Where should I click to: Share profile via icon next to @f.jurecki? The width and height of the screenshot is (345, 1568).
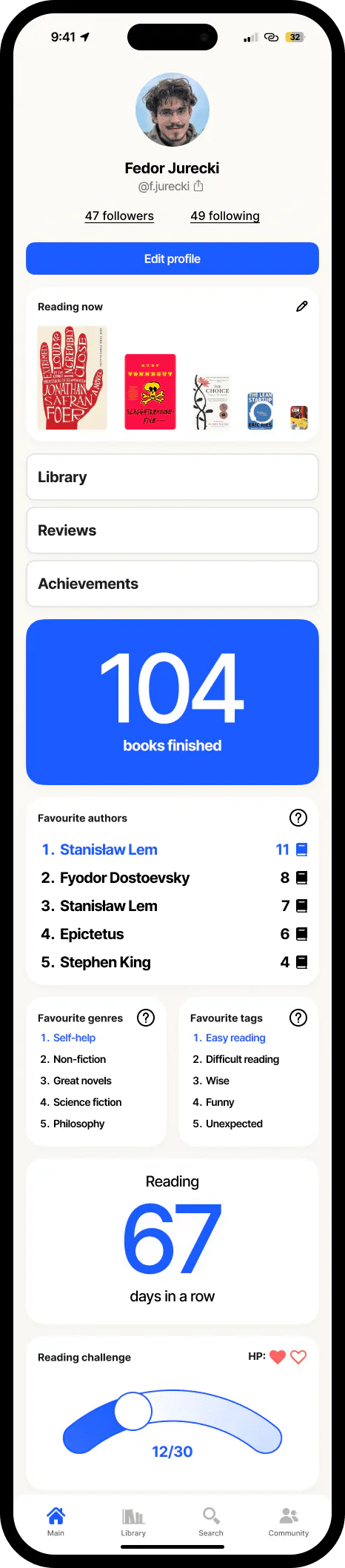click(198, 186)
